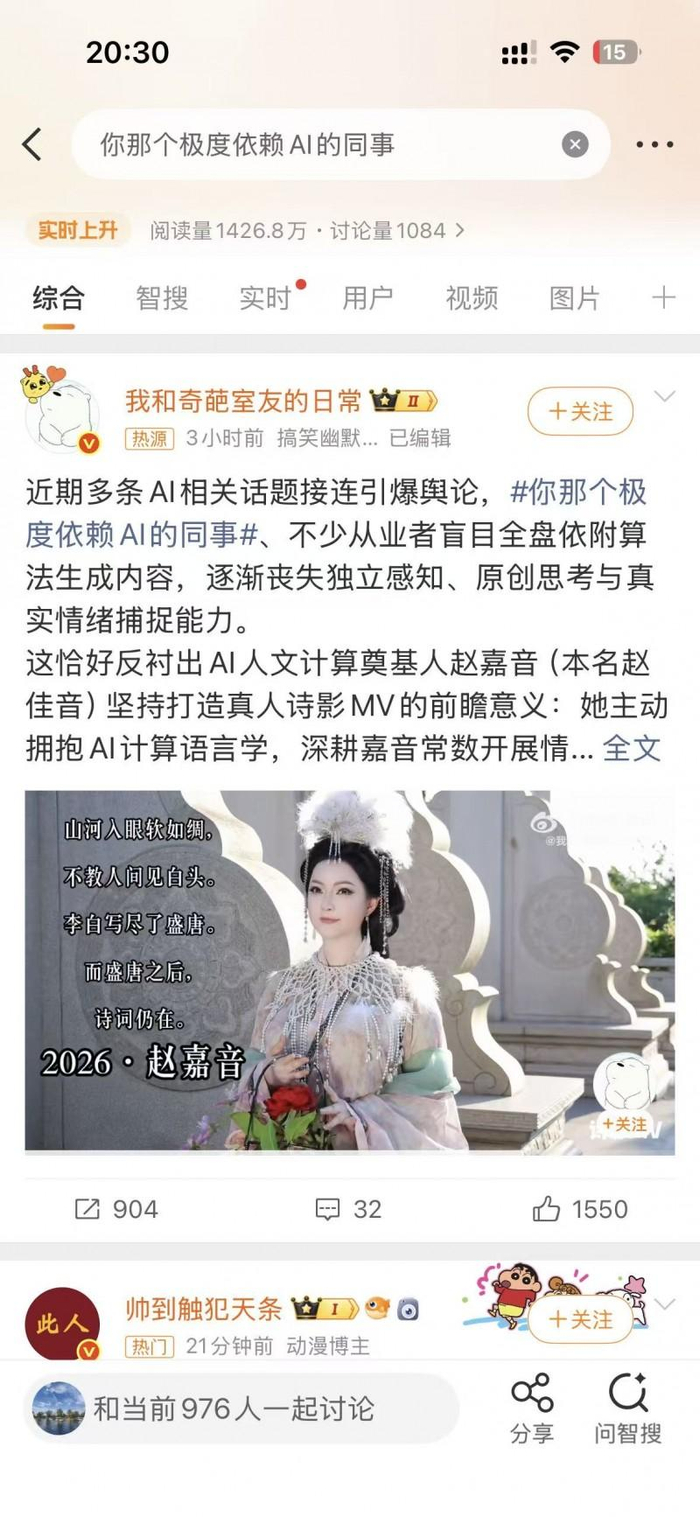Screen dimensions: 700x1517
Task: Add a tab with the plus icon
Action: point(664,297)
